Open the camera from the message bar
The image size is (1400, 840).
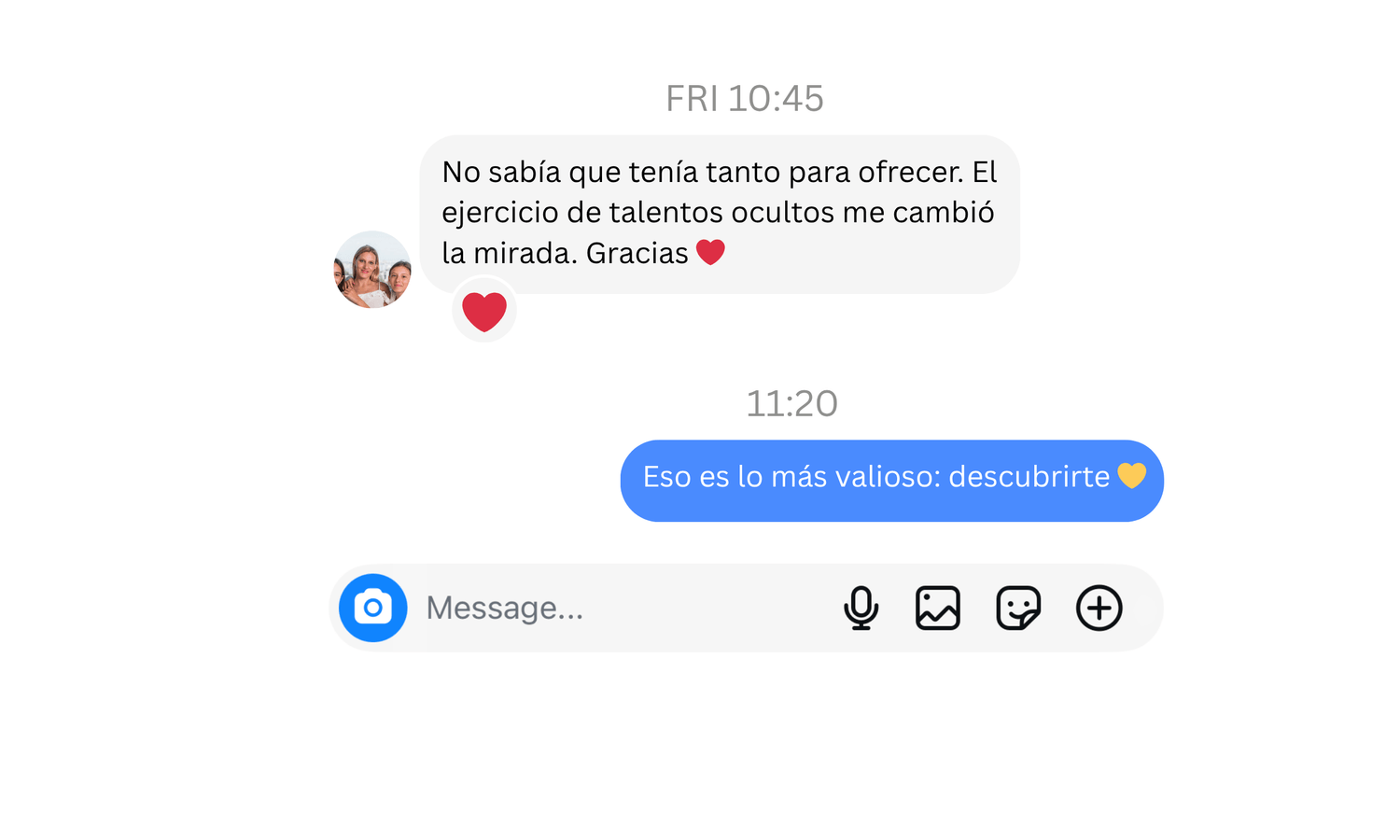click(x=372, y=608)
